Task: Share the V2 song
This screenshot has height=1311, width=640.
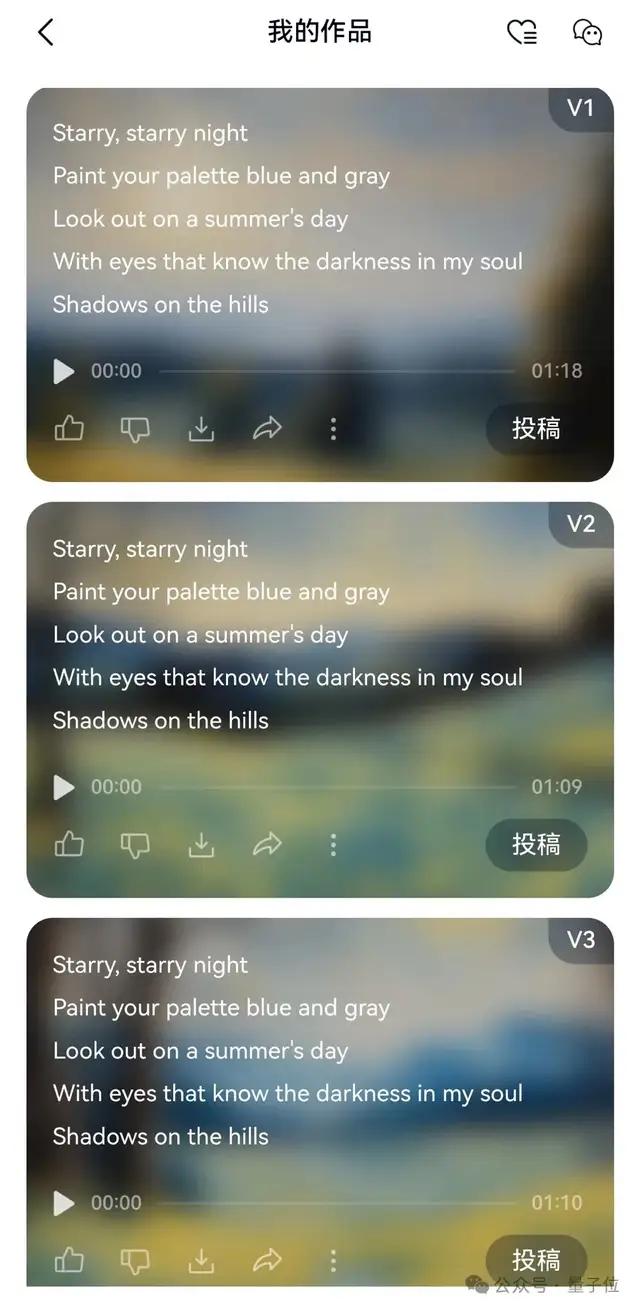Action: coord(267,845)
